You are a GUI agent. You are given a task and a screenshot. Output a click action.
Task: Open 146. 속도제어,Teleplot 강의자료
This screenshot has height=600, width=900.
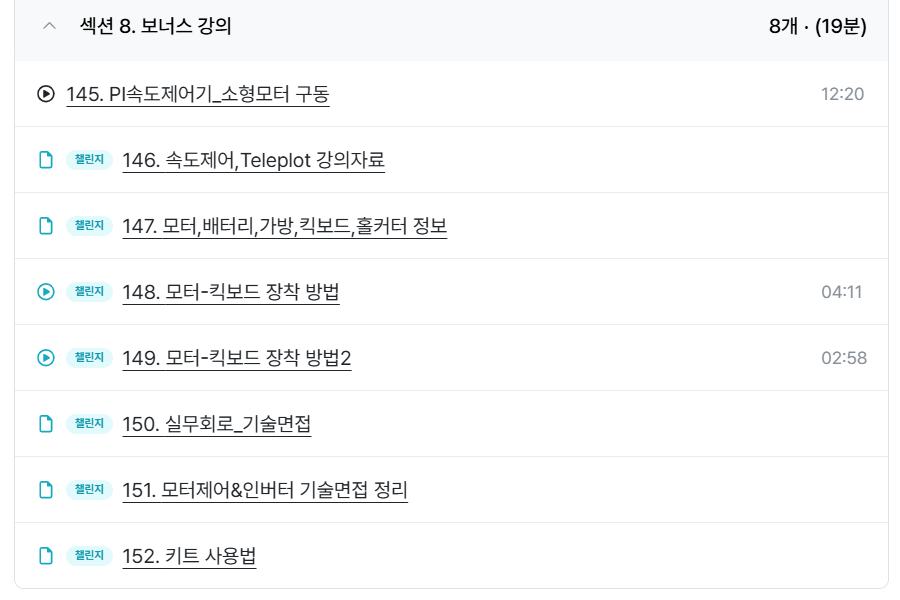click(x=253, y=160)
